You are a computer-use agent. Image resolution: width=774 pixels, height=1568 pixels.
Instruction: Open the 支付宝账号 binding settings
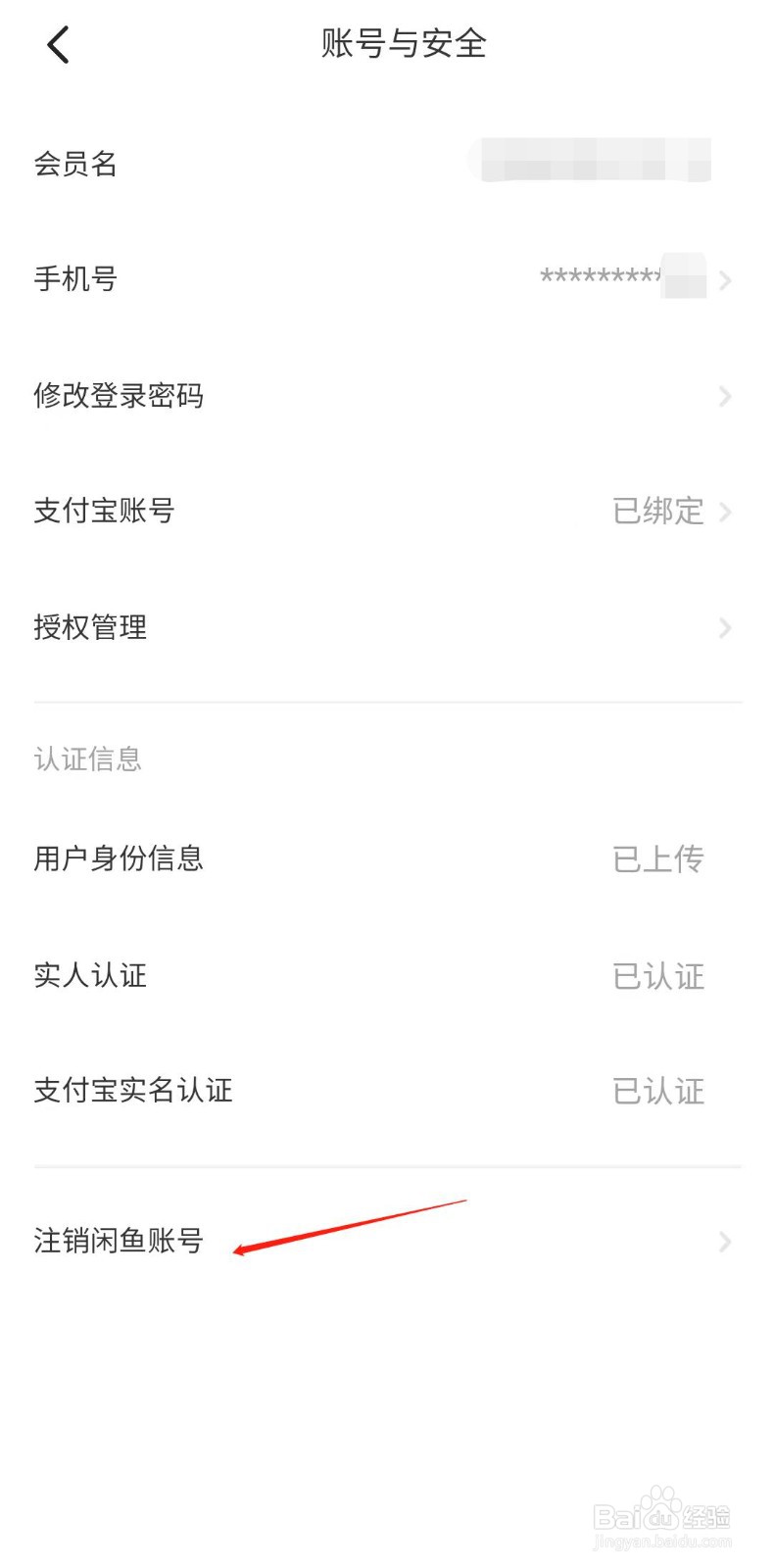(294, 512)
